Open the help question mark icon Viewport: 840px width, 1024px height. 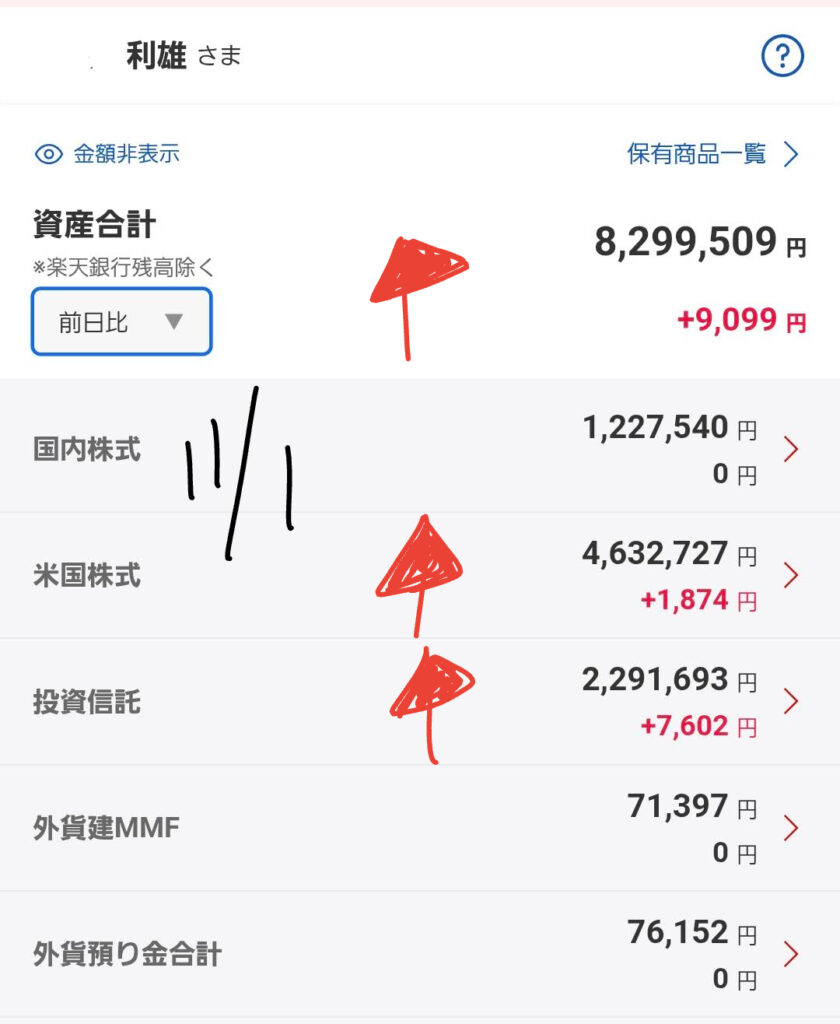pyautogui.click(x=782, y=58)
